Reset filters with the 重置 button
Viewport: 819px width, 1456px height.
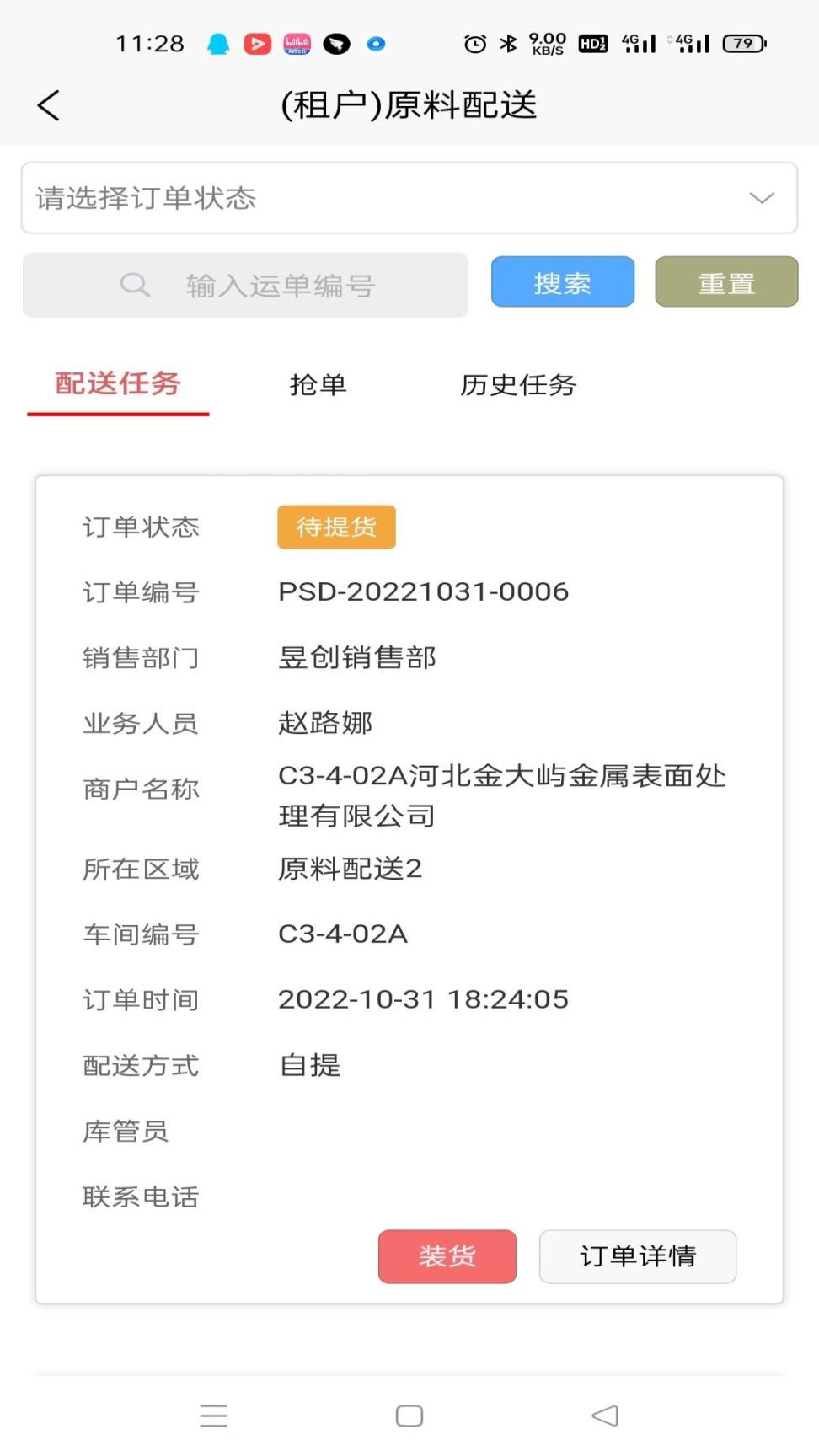click(725, 282)
